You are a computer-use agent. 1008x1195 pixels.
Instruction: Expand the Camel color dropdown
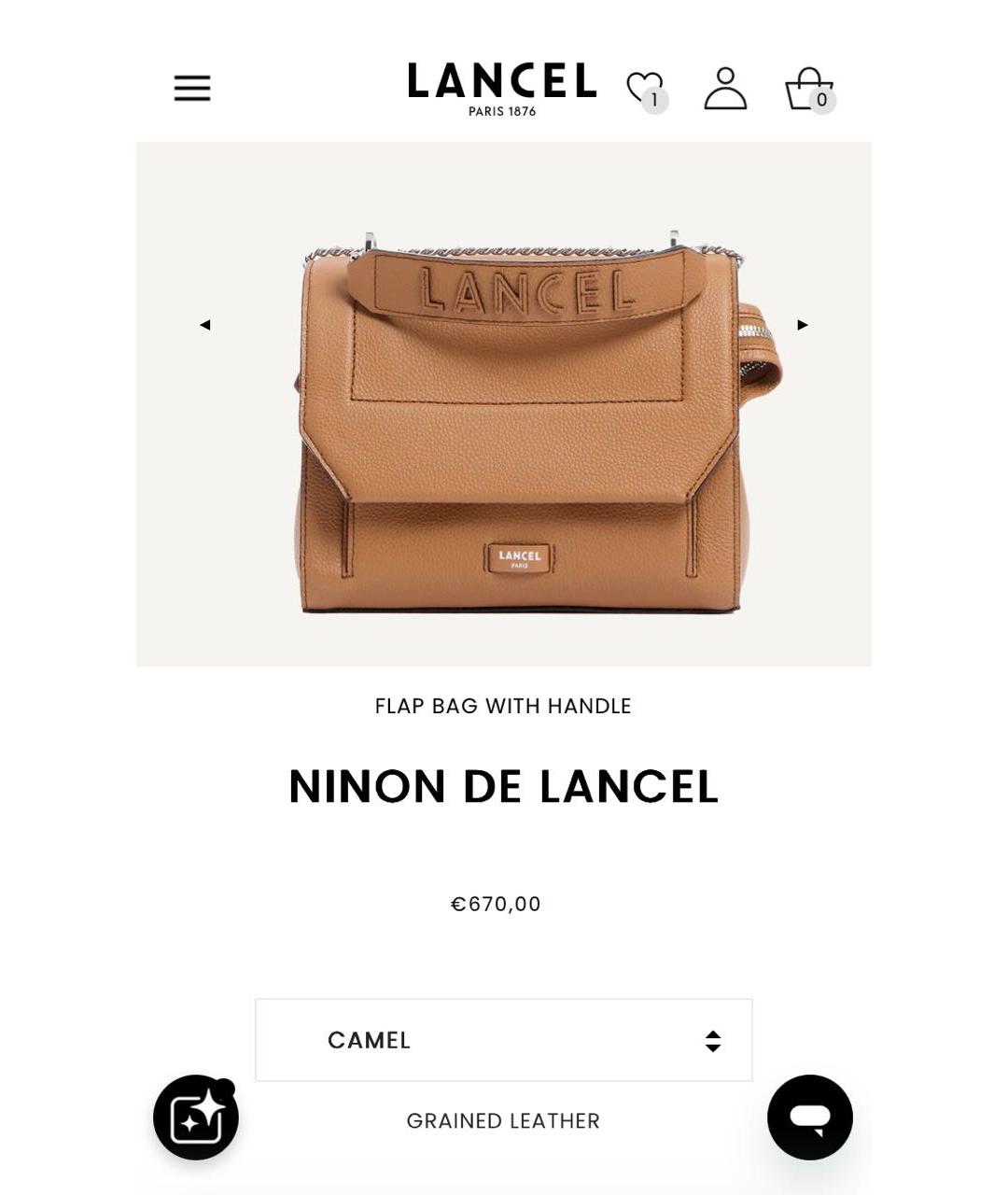[503, 1040]
